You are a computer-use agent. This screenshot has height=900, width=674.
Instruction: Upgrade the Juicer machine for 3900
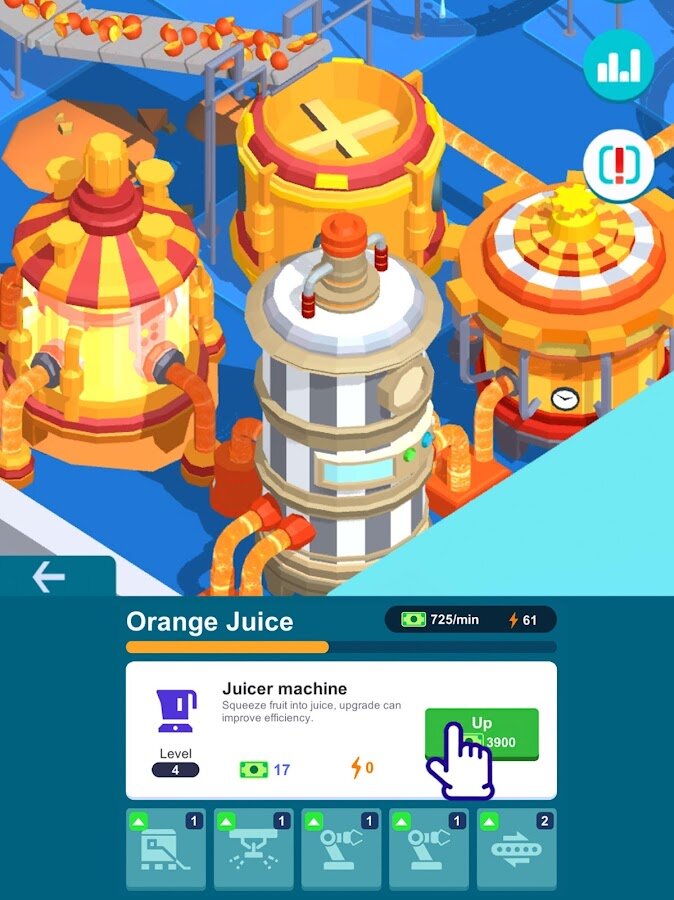tap(482, 733)
